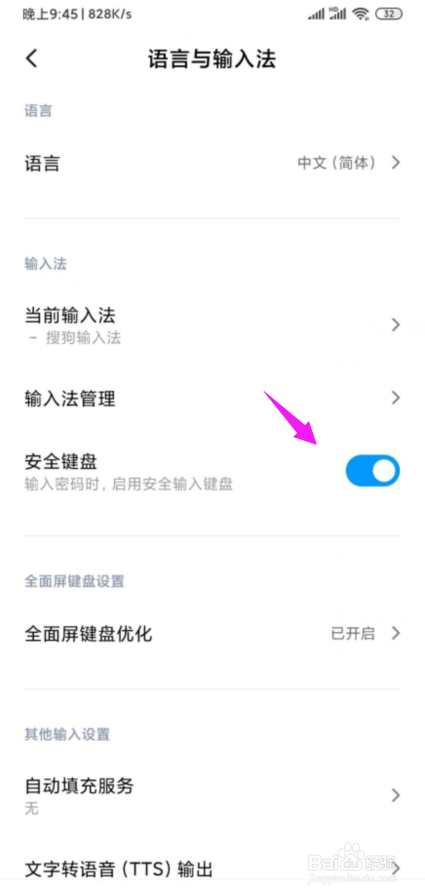Open 全面屏键盘优化 settings

pos(212,633)
